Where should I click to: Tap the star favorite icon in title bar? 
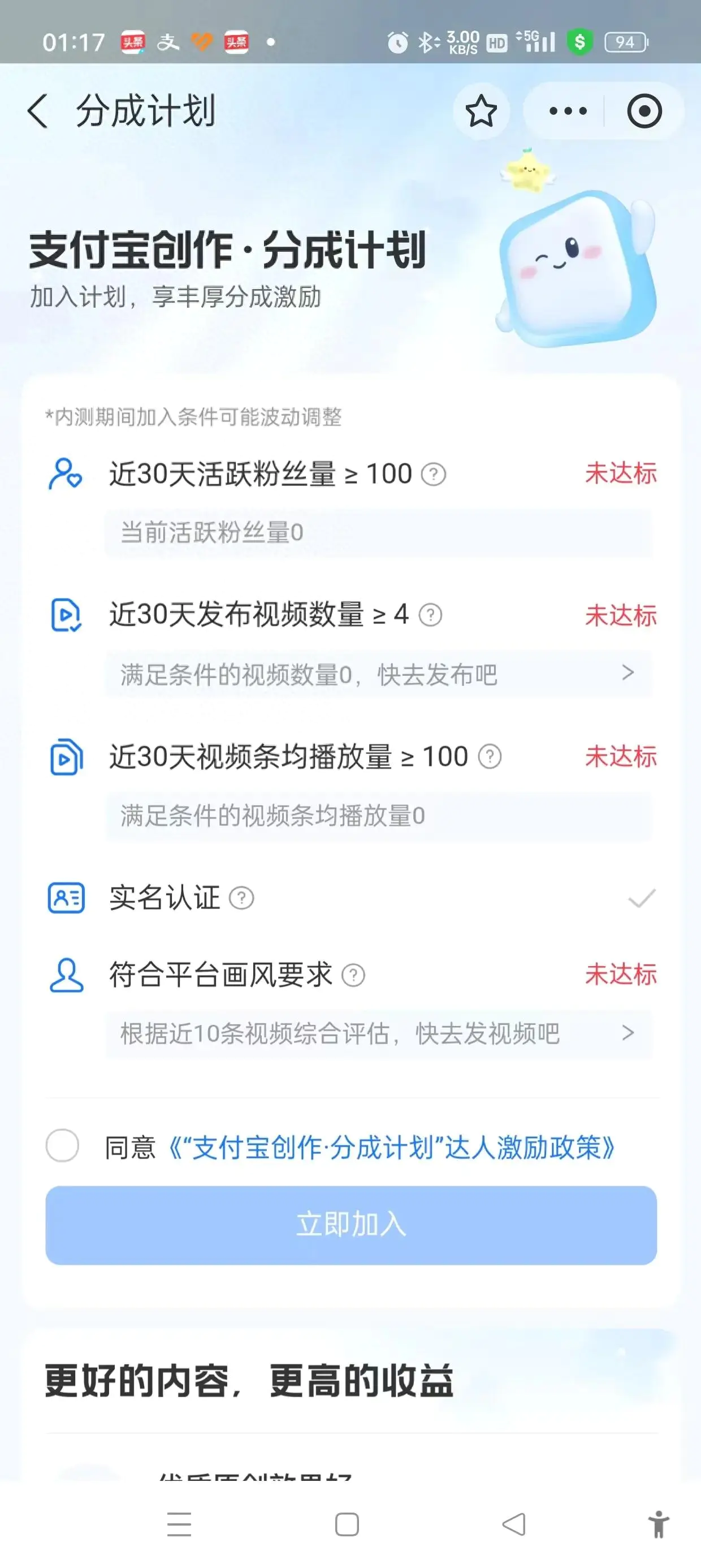click(481, 111)
